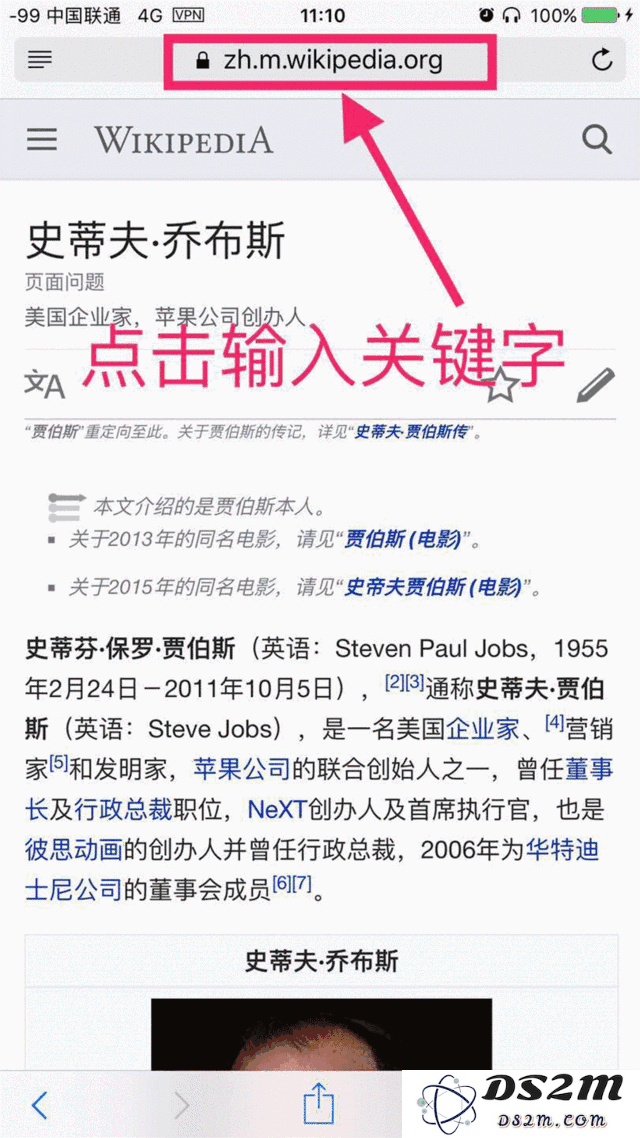Open the 页面问题 notice
This screenshot has height=1138, width=640.
(x=65, y=282)
